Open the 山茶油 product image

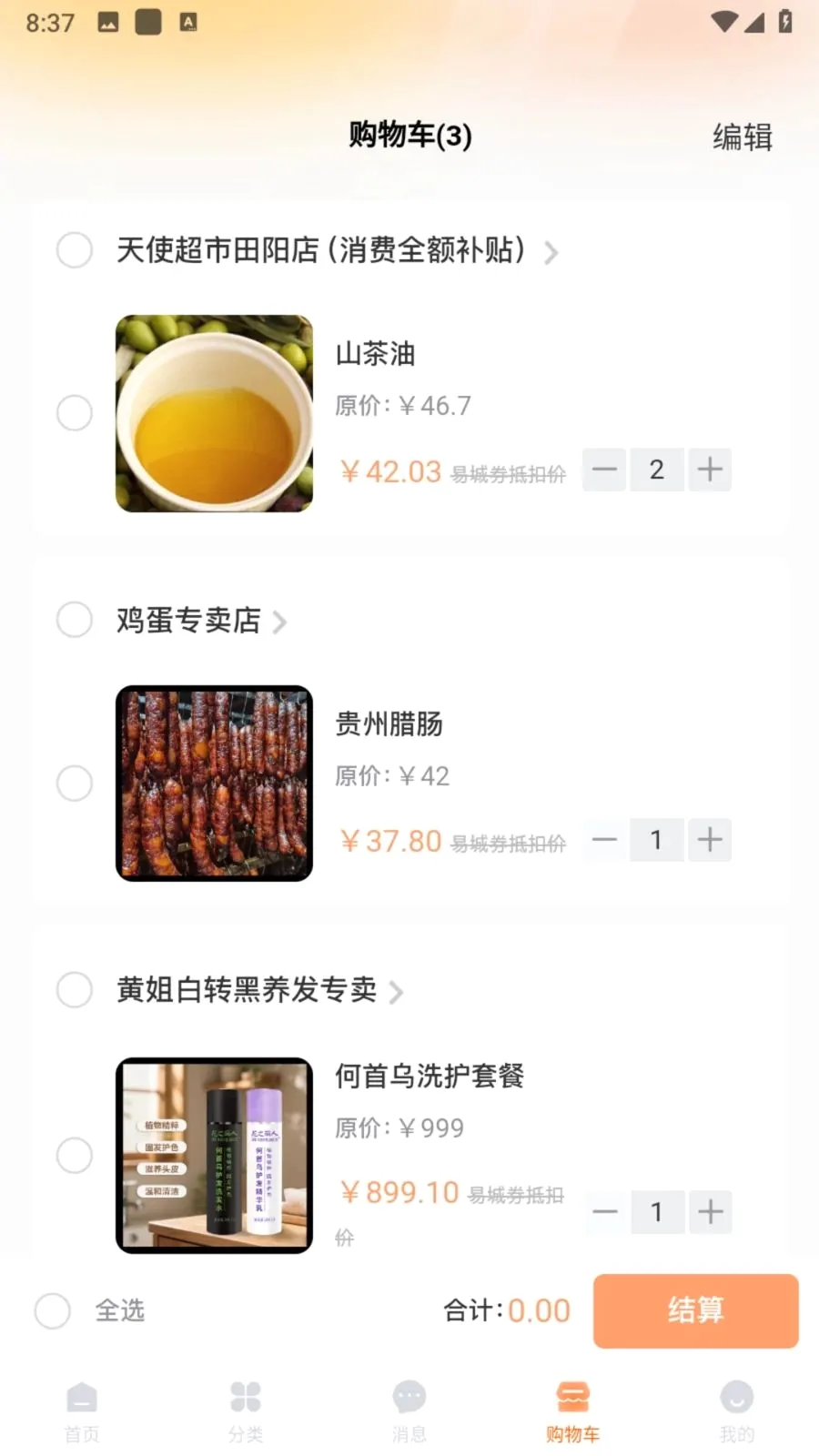[214, 413]
